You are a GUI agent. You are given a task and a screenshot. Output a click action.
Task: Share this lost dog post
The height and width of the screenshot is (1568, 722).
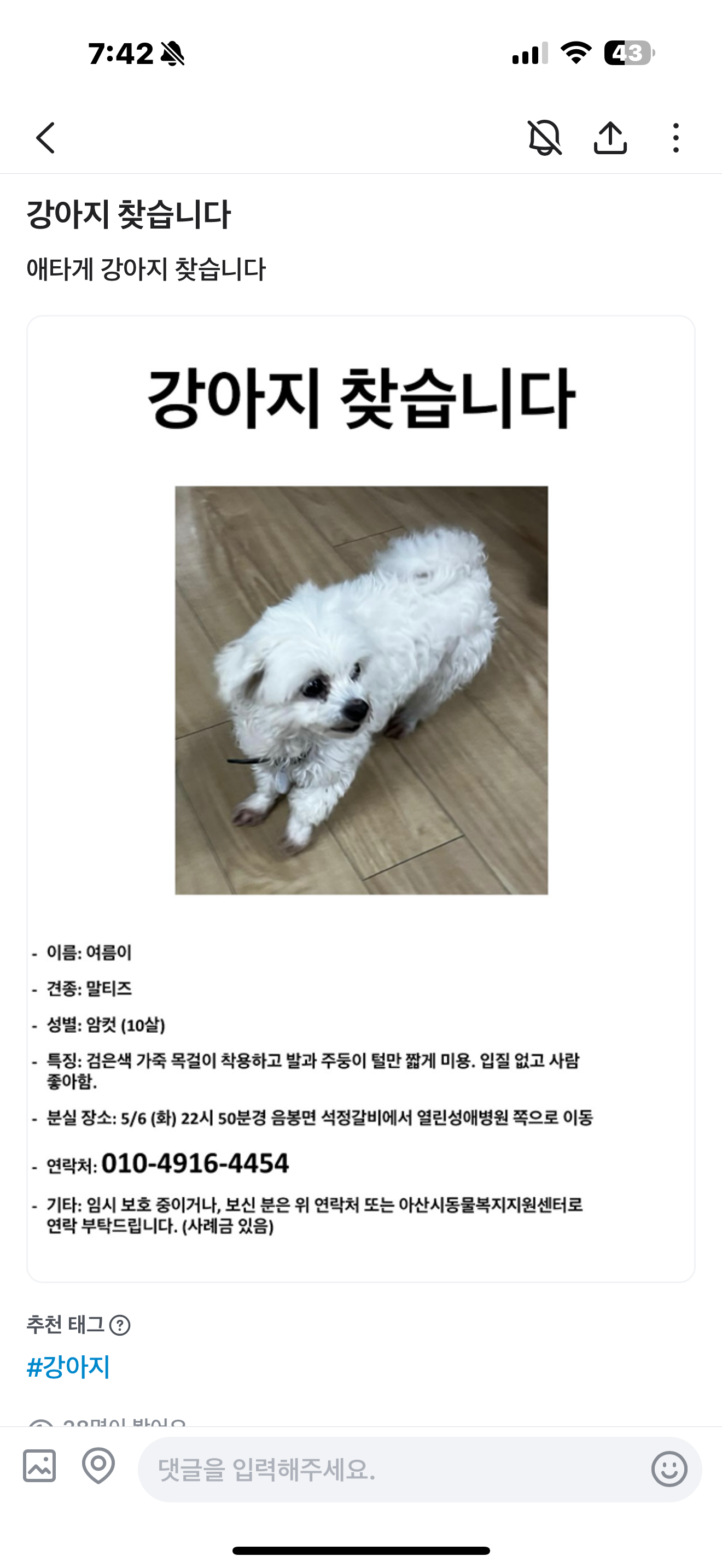pos(610,138)
